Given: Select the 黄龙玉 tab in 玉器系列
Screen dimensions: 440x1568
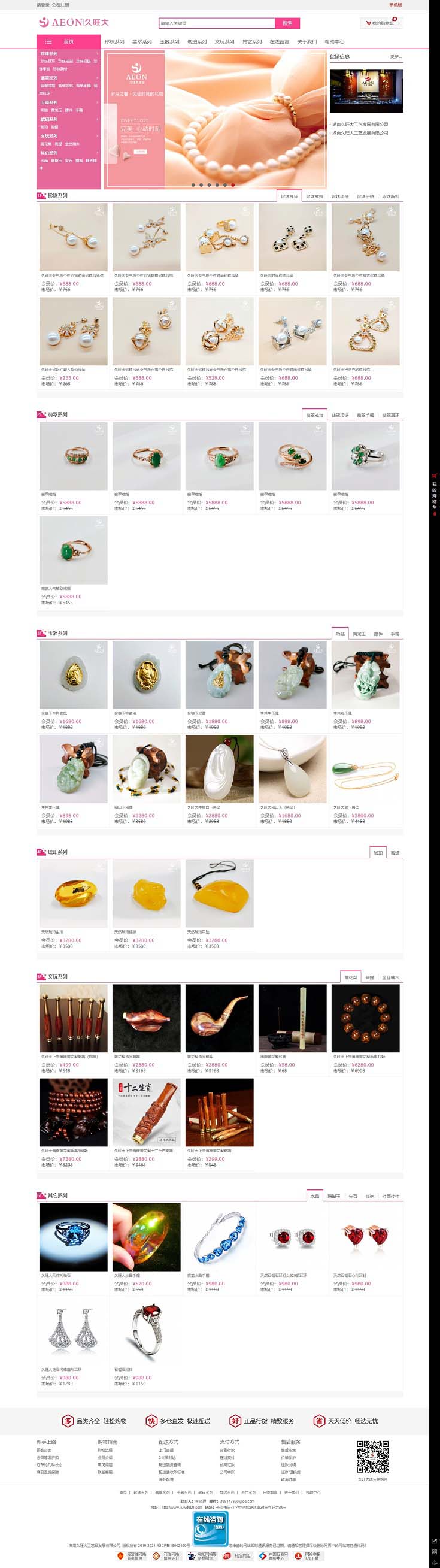Looking at the screenshot, I should click(x=360, y=634).
